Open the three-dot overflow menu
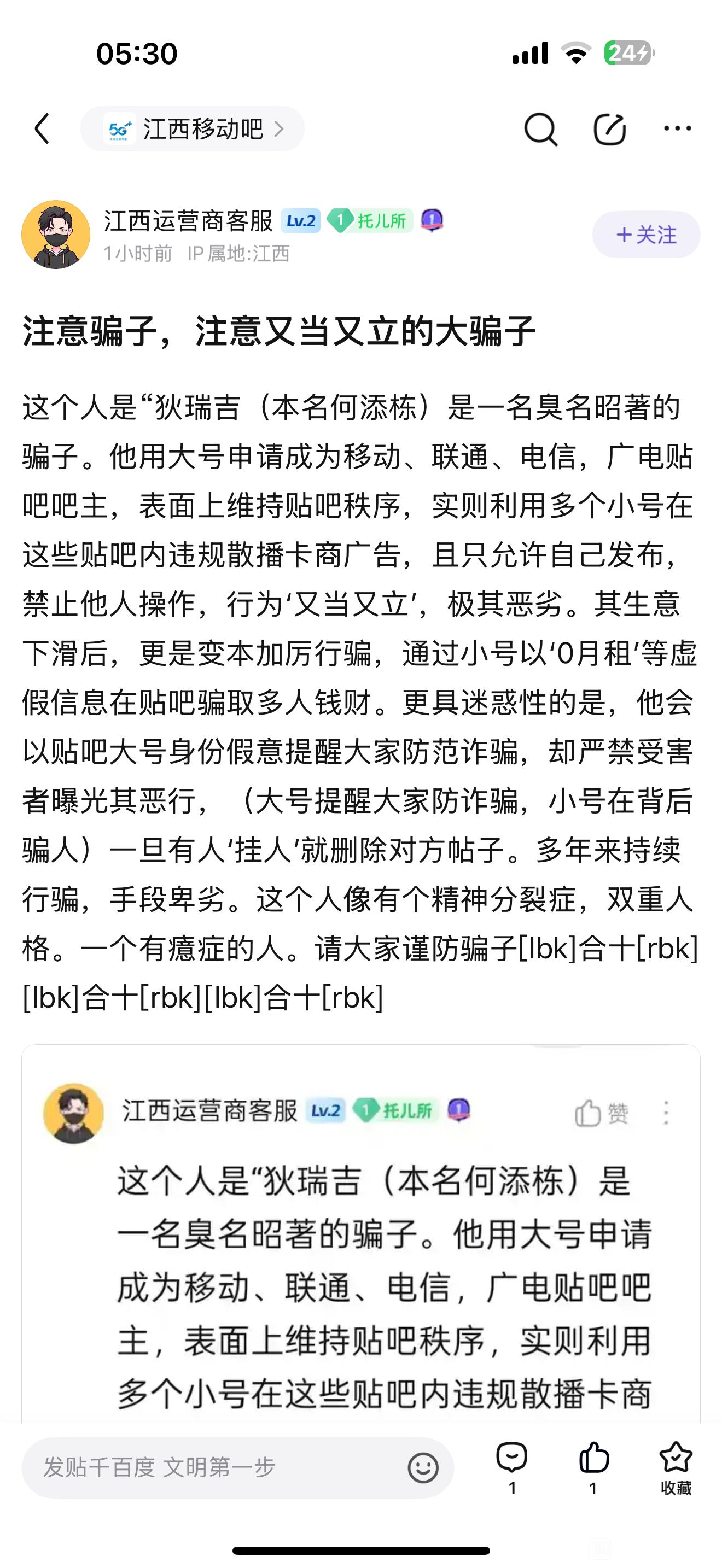The image size is (722, 1568). click(x=677, y=128)
